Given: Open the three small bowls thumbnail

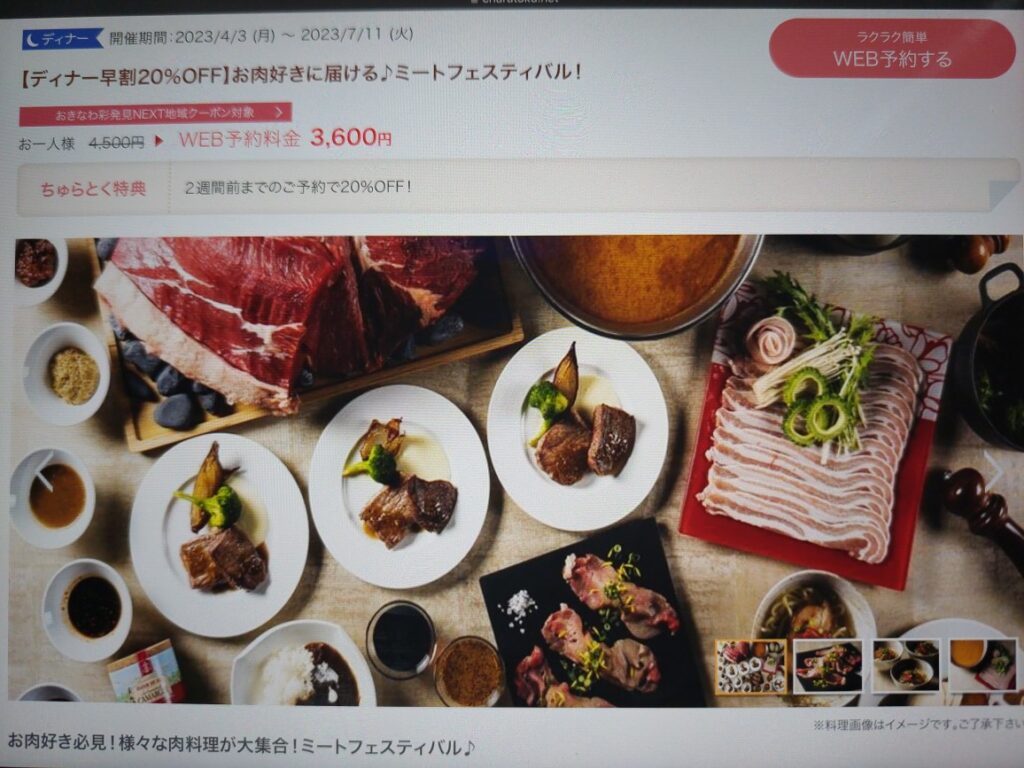Looking at the screenshot, I should 905,667.
